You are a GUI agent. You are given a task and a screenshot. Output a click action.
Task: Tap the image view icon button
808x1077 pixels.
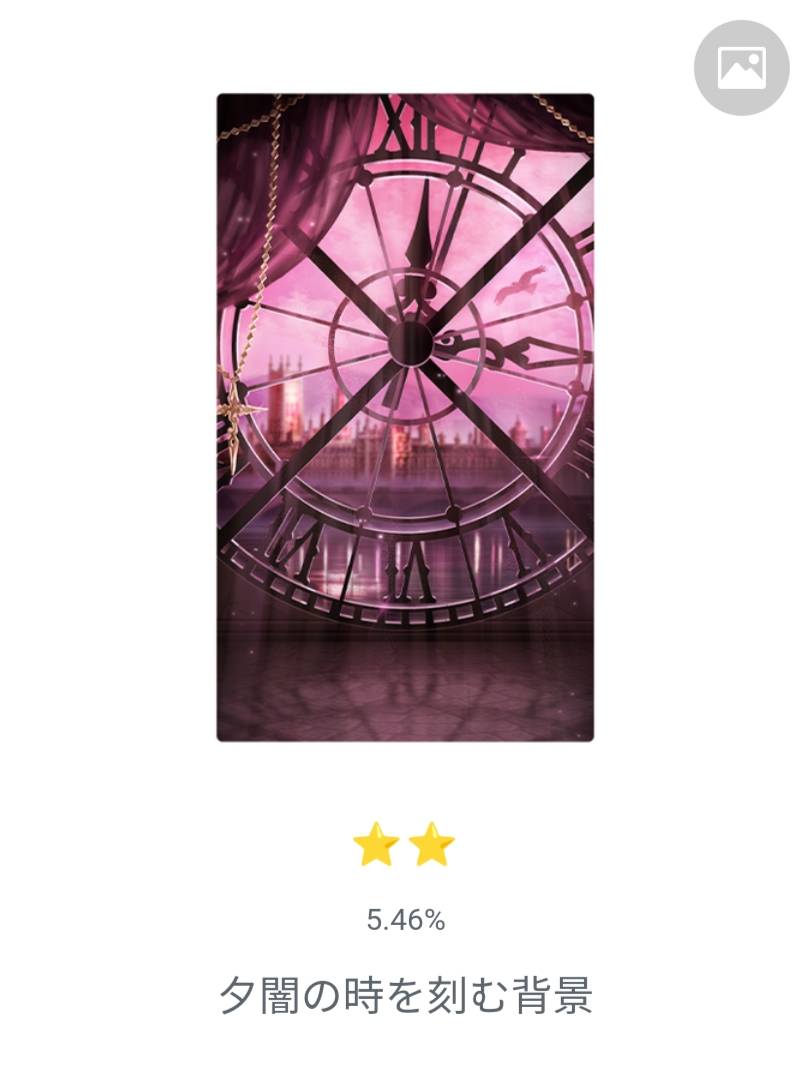tap(741, 67)
